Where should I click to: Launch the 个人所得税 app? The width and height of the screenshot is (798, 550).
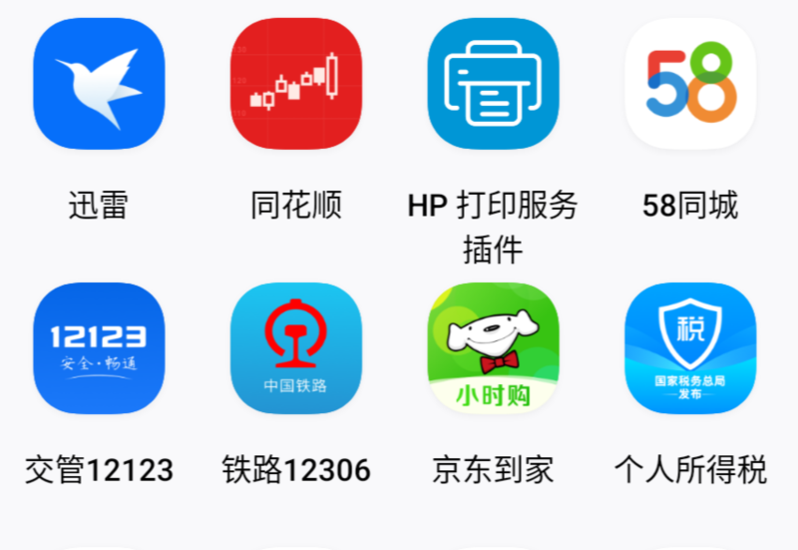point(690,348)
